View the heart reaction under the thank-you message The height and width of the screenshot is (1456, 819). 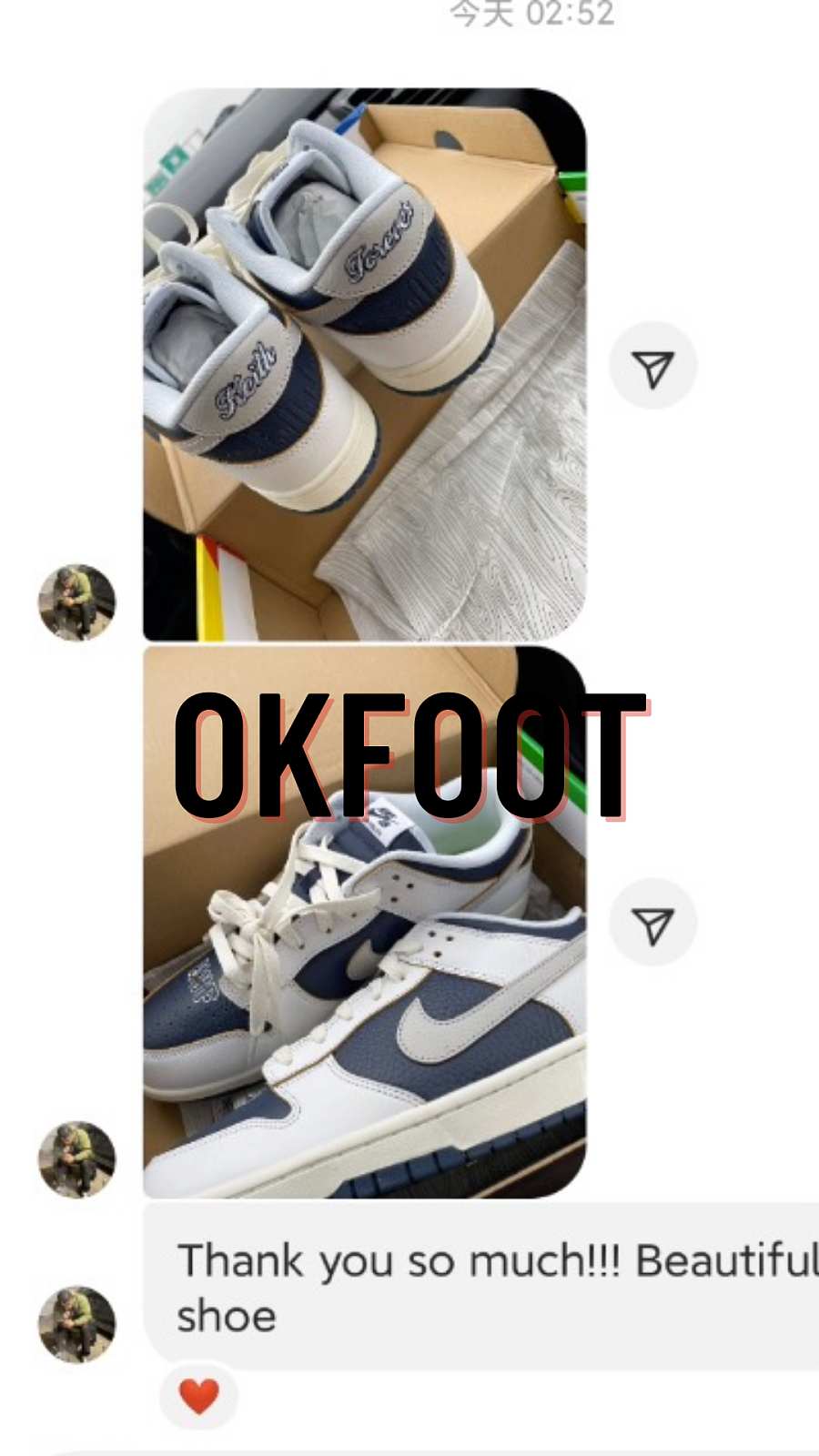click(198, 1396)
